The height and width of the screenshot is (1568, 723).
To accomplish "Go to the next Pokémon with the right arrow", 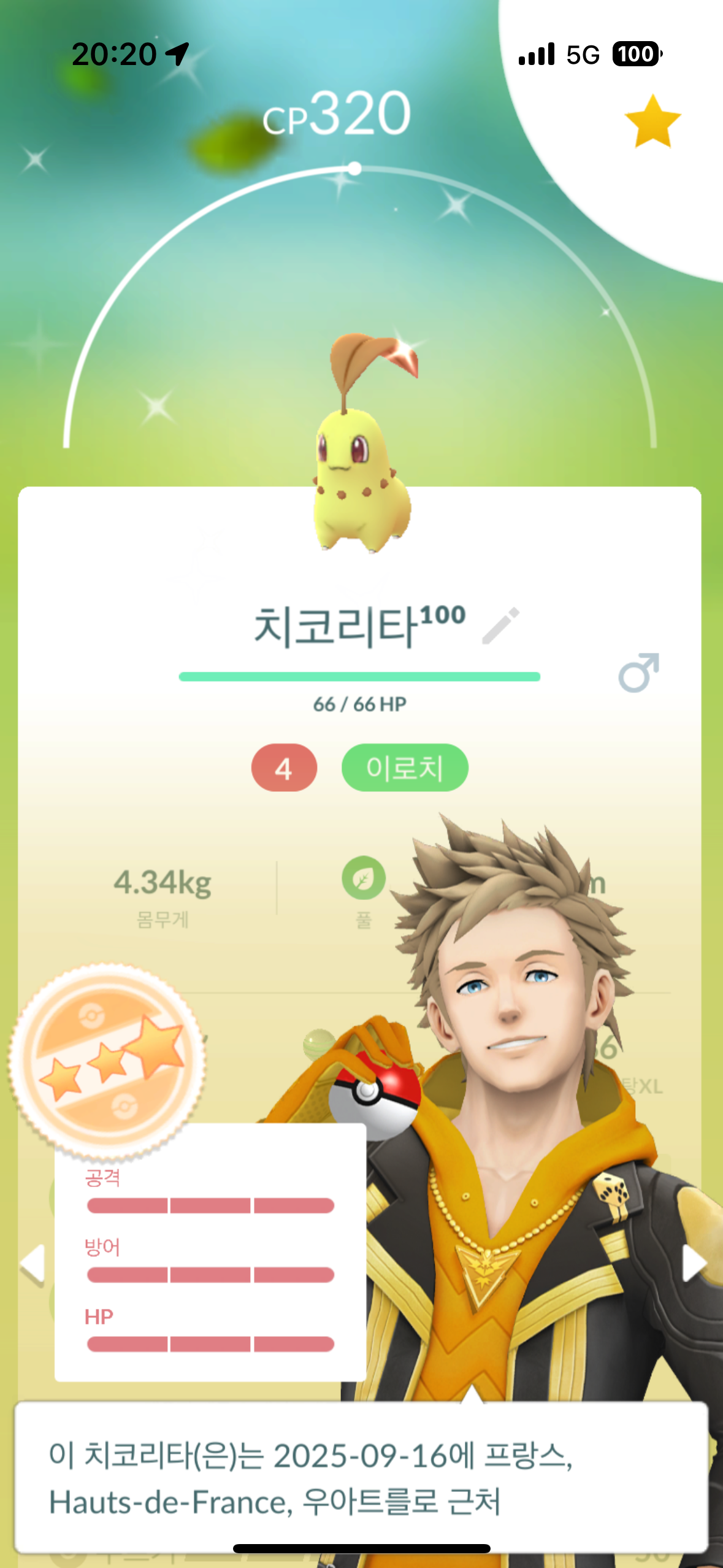I will click(694, 1263).
